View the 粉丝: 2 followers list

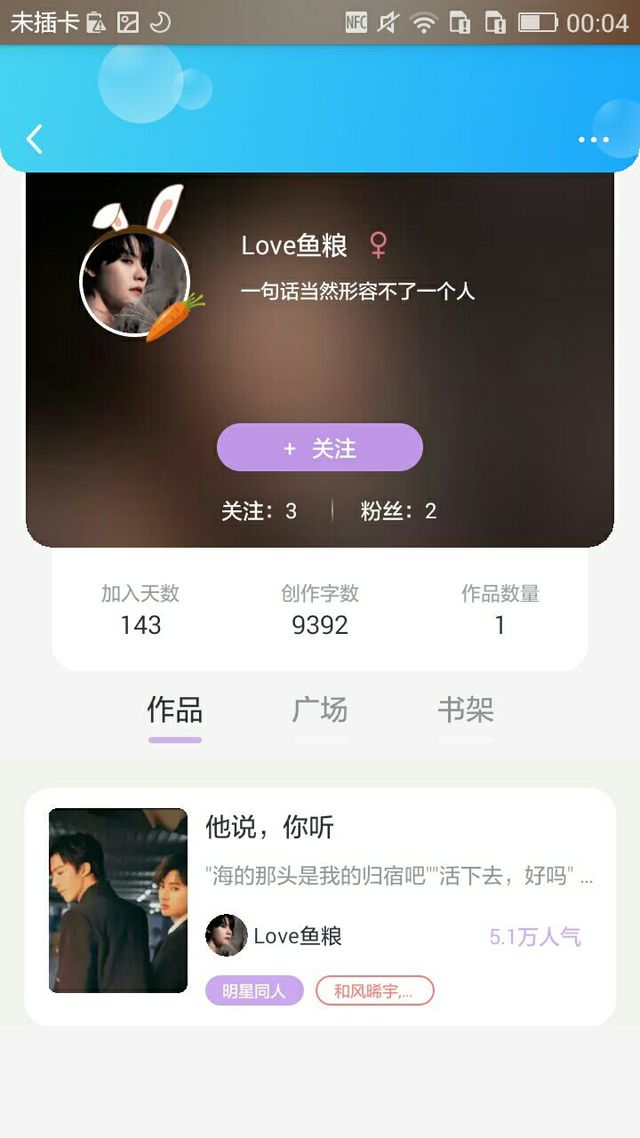pyautogui.click(x=398, y=511)
